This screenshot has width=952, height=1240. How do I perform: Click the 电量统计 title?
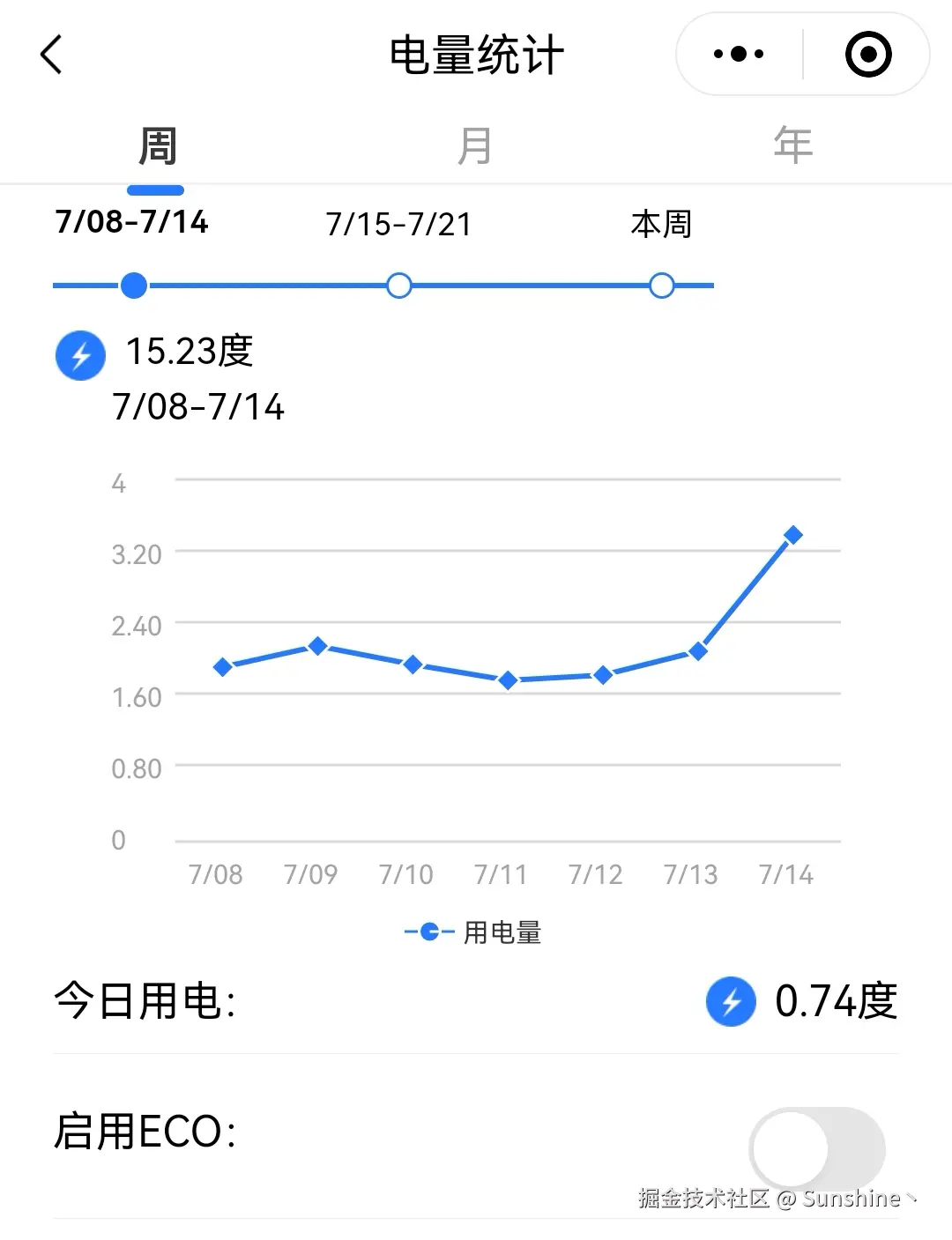click(476, 53)
